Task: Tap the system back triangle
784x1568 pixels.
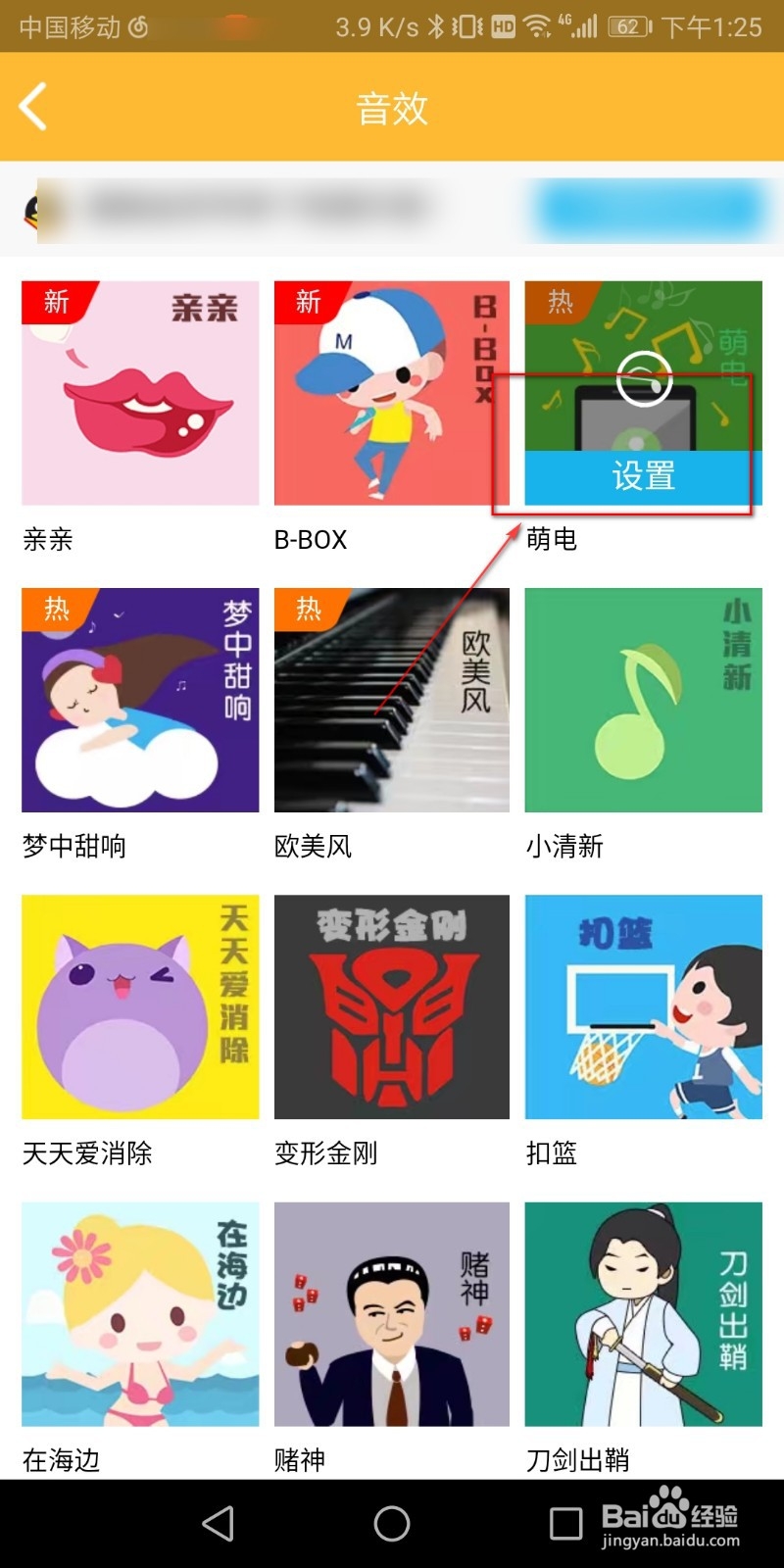Action: (218, 1523)
